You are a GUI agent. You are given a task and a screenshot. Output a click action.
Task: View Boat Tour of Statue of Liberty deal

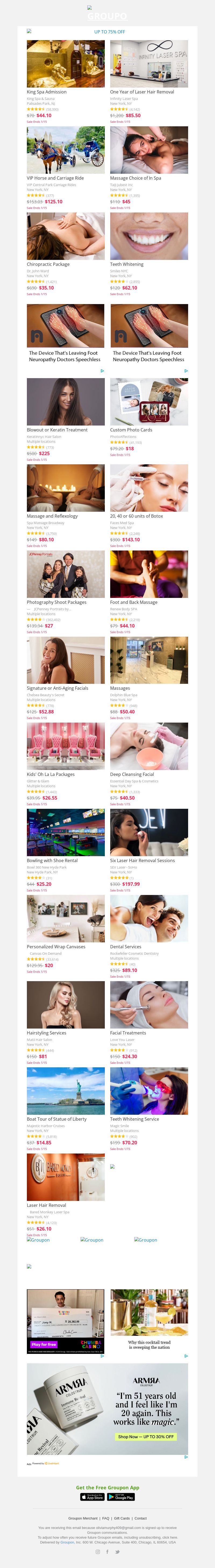click(x=66, y=1091)
